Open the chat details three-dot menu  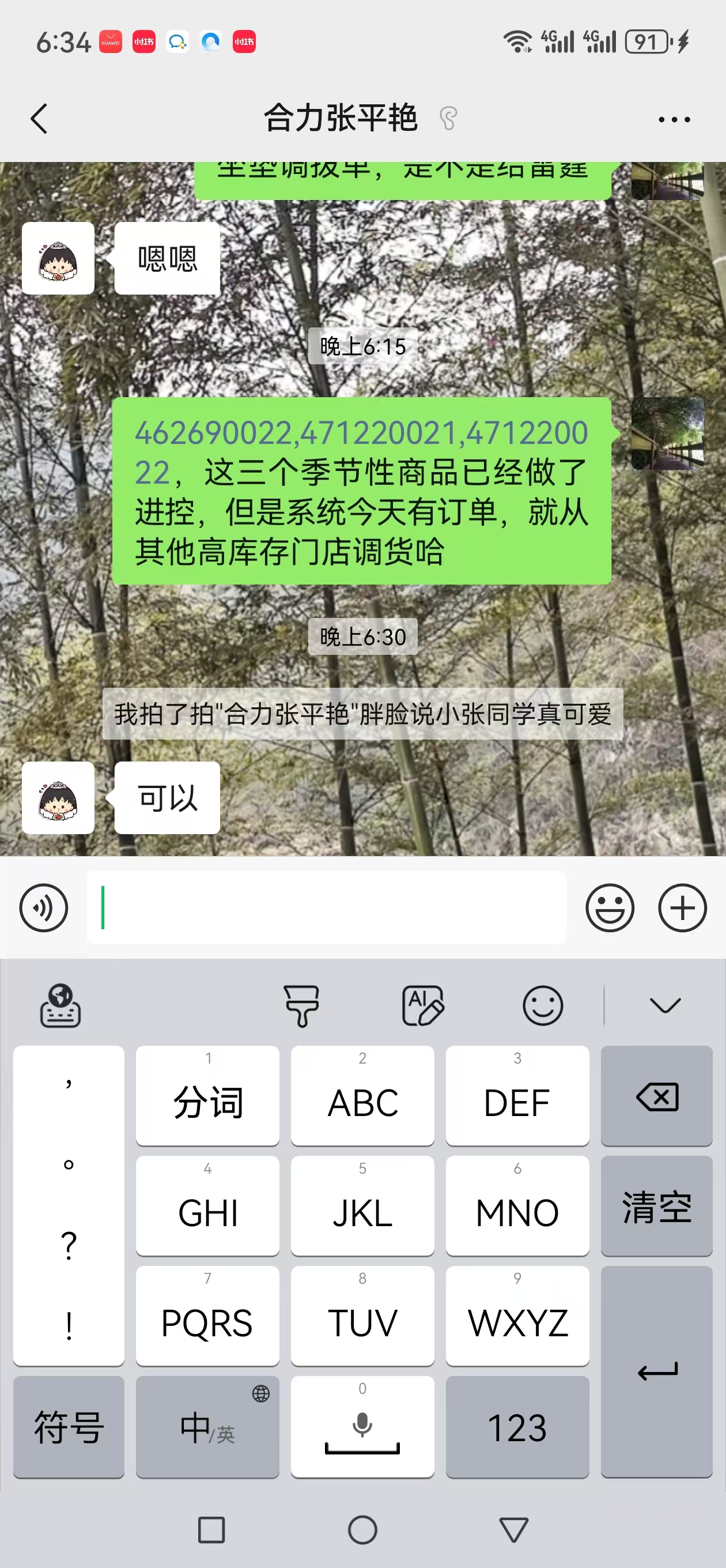674,119
